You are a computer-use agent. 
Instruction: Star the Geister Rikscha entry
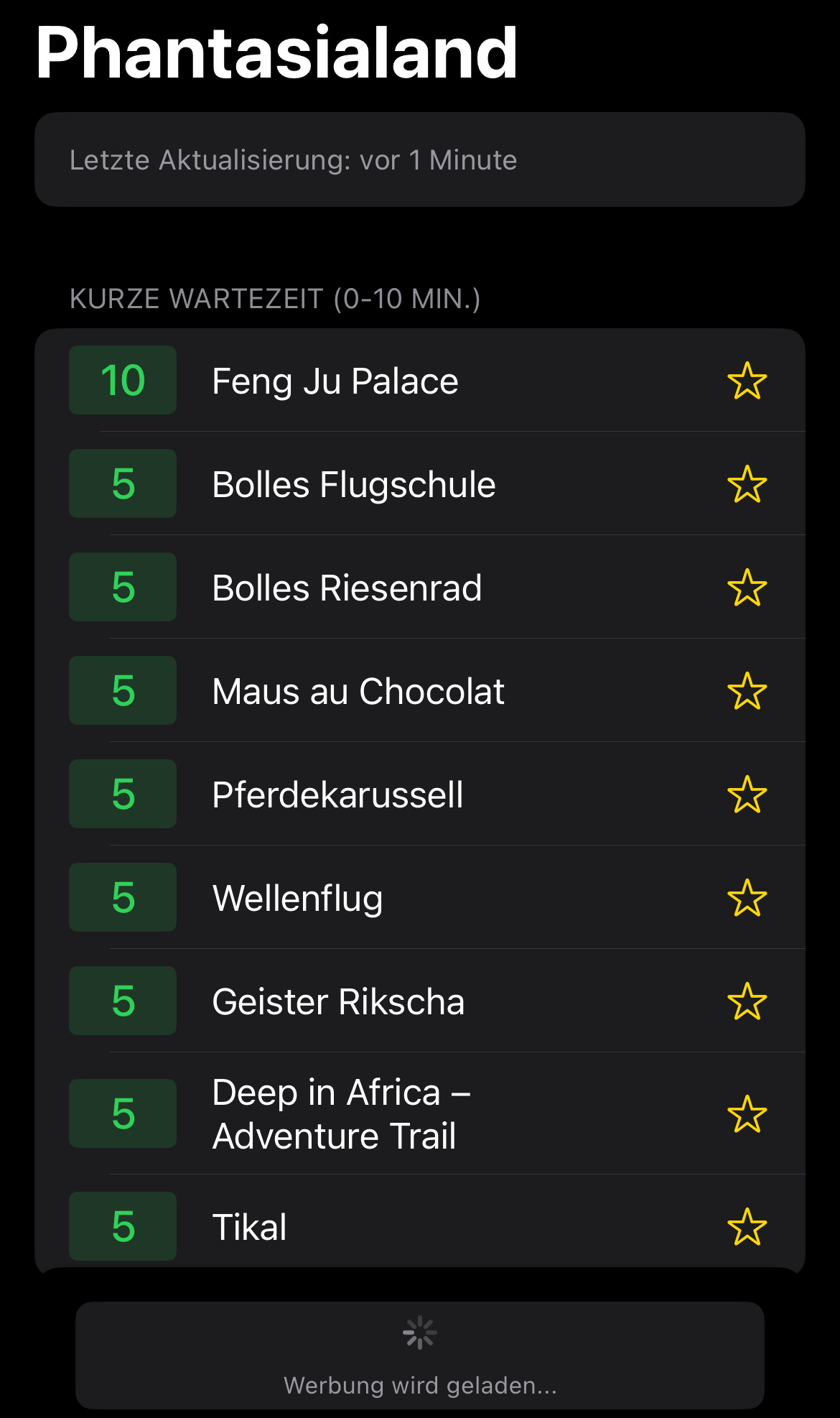[747, 1001]
